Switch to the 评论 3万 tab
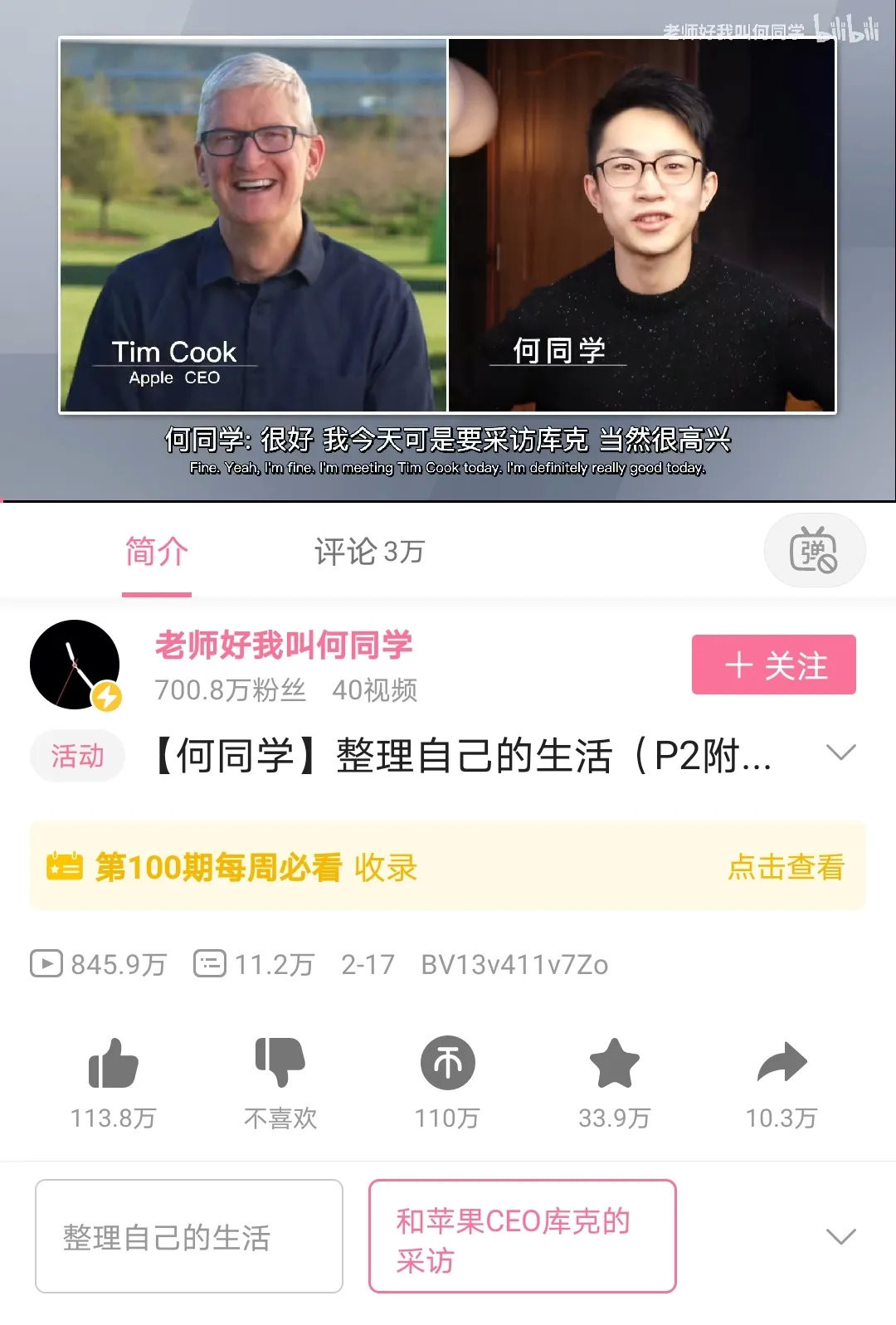Screen dimensions: 896x1325 point(369,552)
